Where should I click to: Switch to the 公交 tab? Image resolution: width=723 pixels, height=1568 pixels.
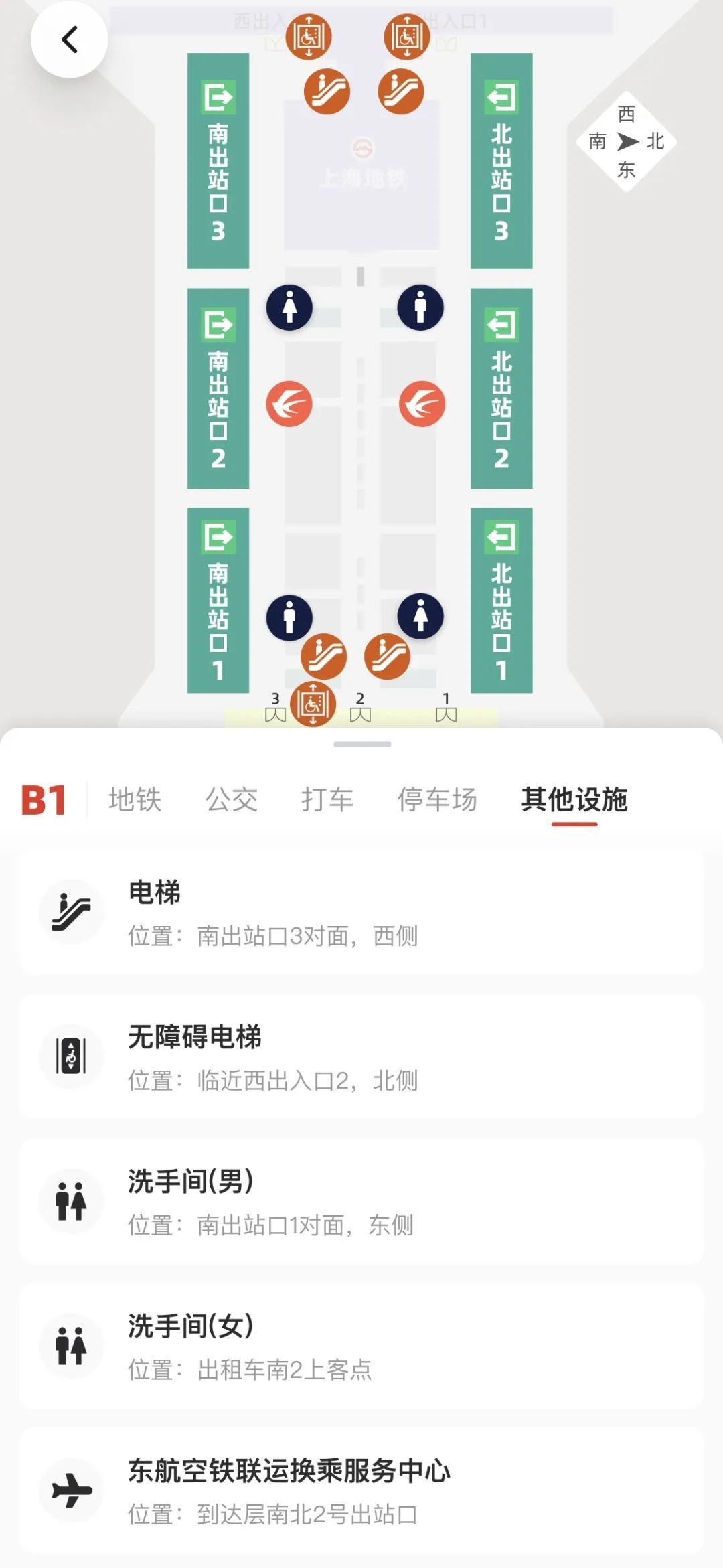pyautogui.click(x=231, y=799)
